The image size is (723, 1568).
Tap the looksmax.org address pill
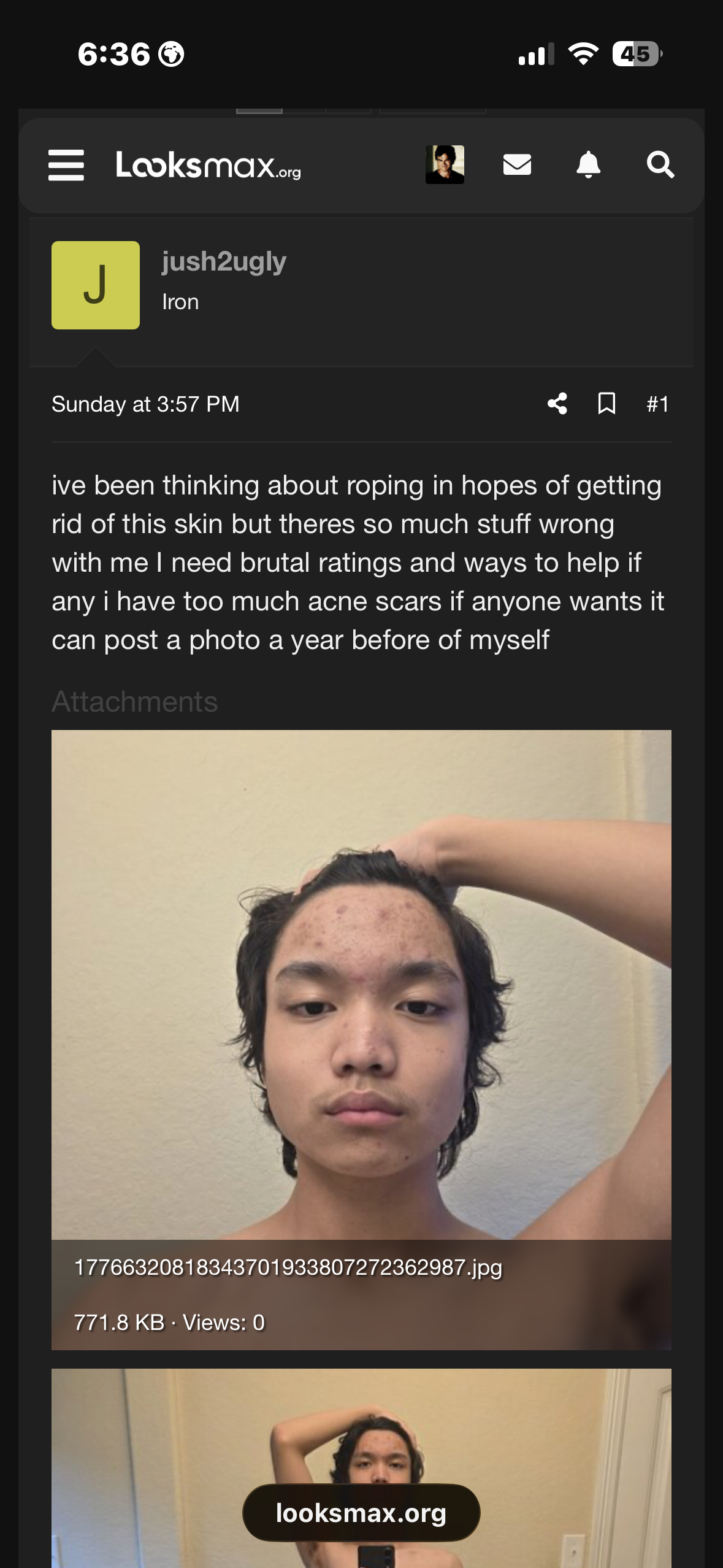361,1513
